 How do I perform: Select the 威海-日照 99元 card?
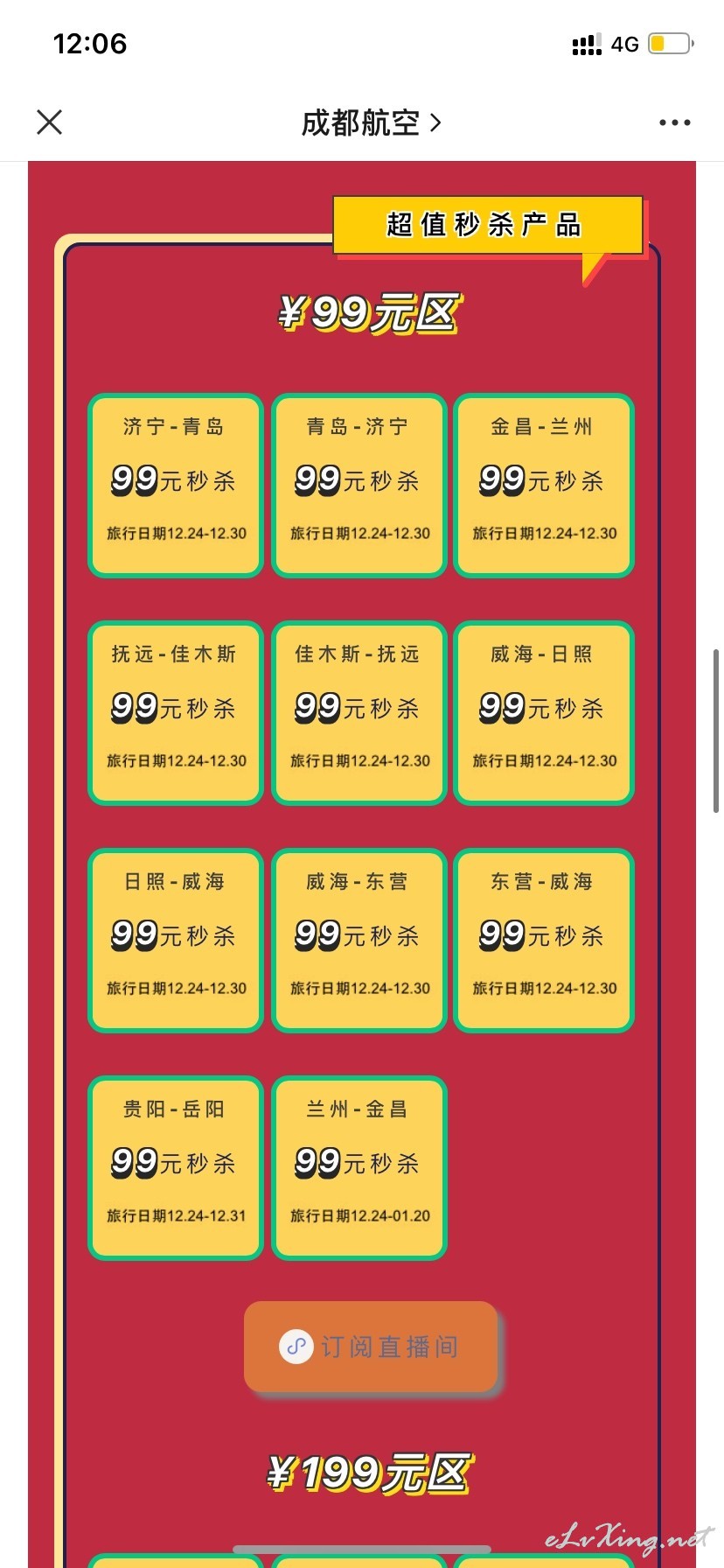(544, 713)
